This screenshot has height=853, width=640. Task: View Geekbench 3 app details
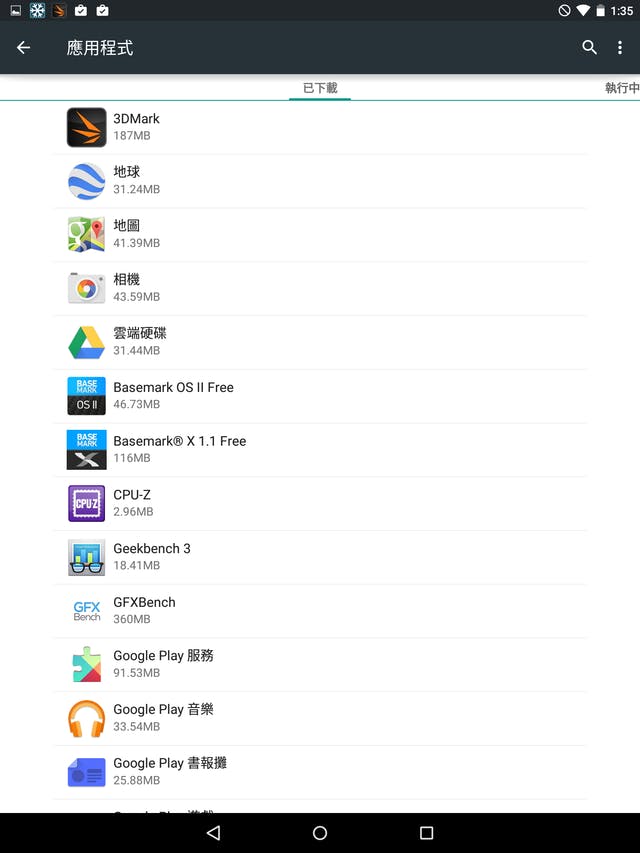point(320,557)
